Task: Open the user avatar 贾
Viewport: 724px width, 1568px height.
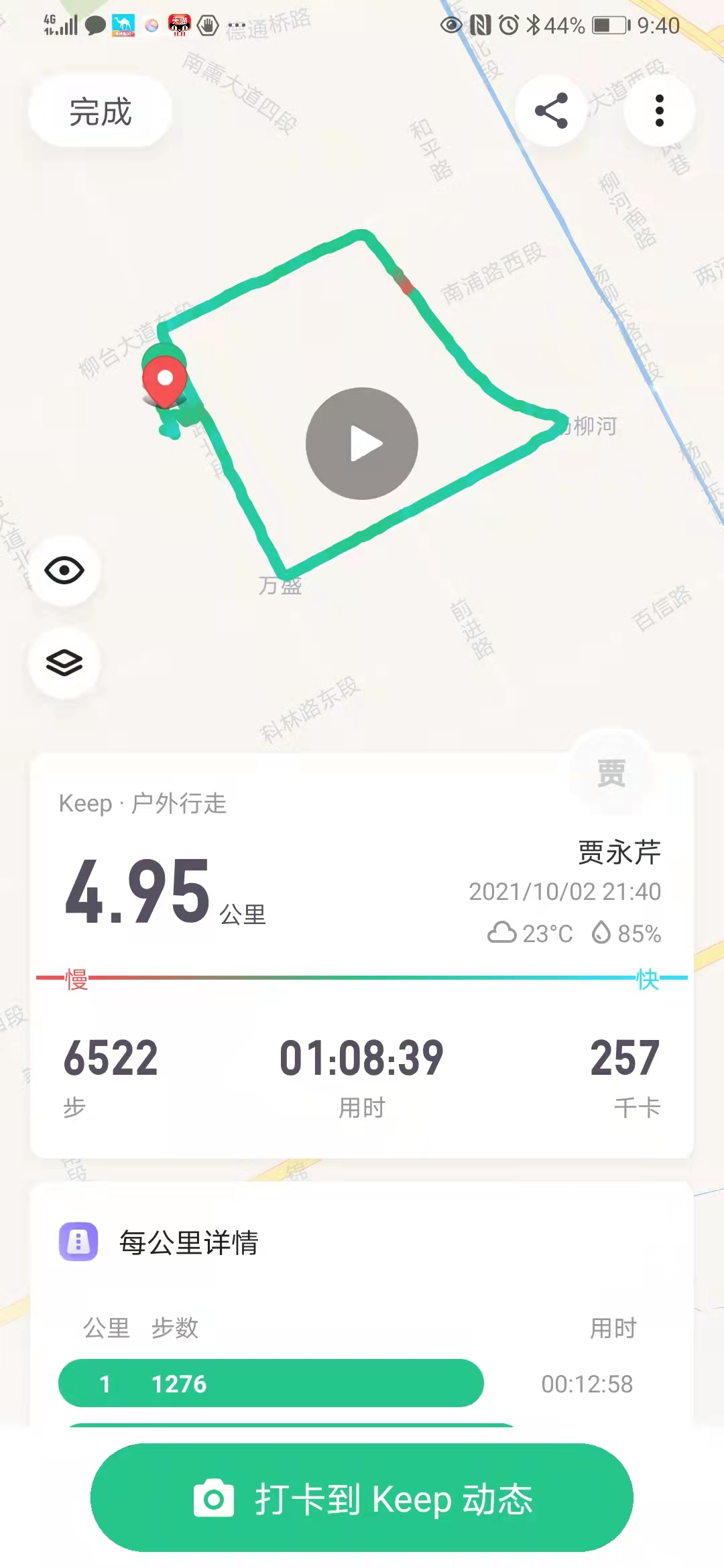Action: pyautogui.click(x=611, y=773)
